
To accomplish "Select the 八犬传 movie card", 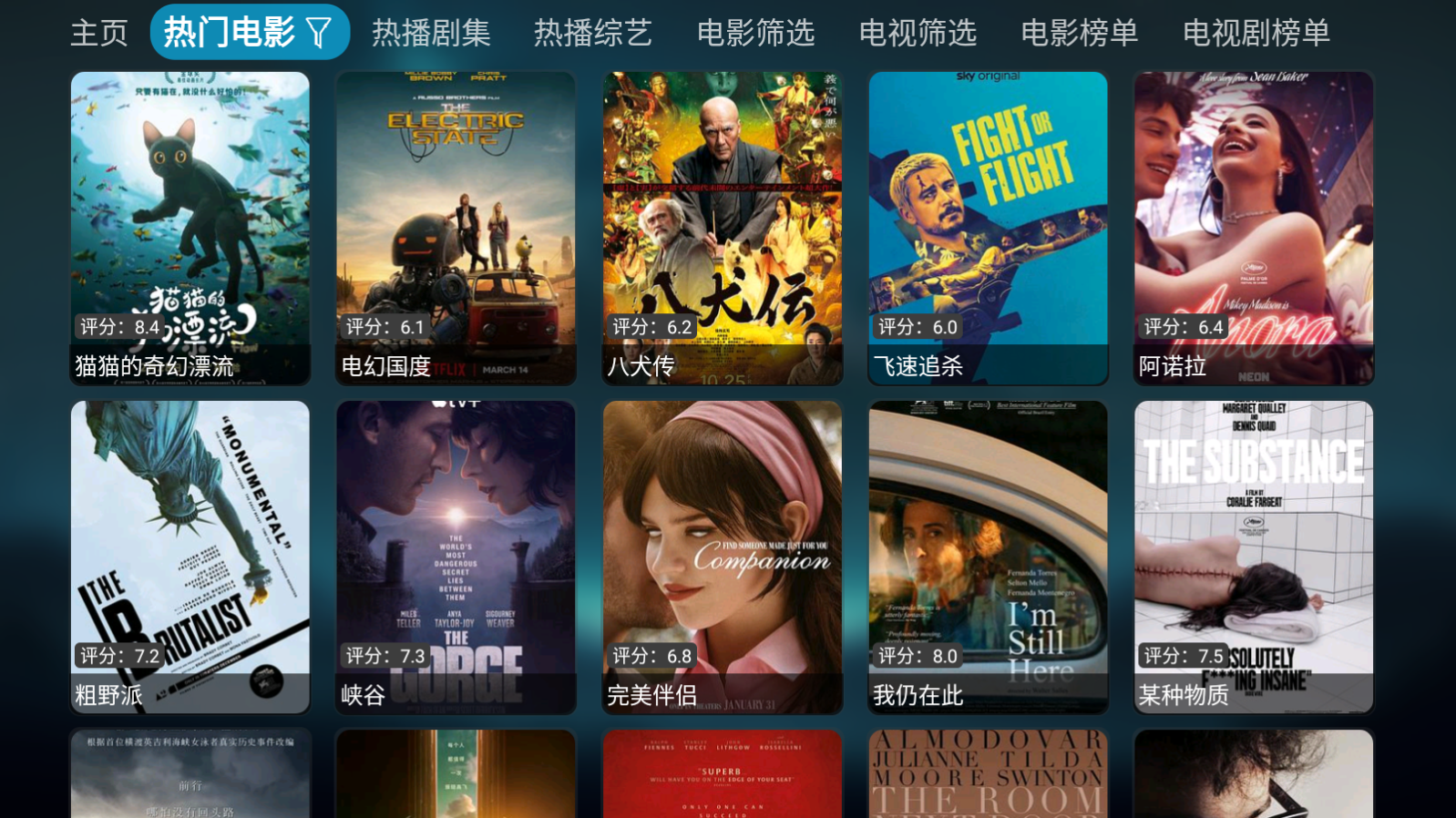I will click(722, 228).
